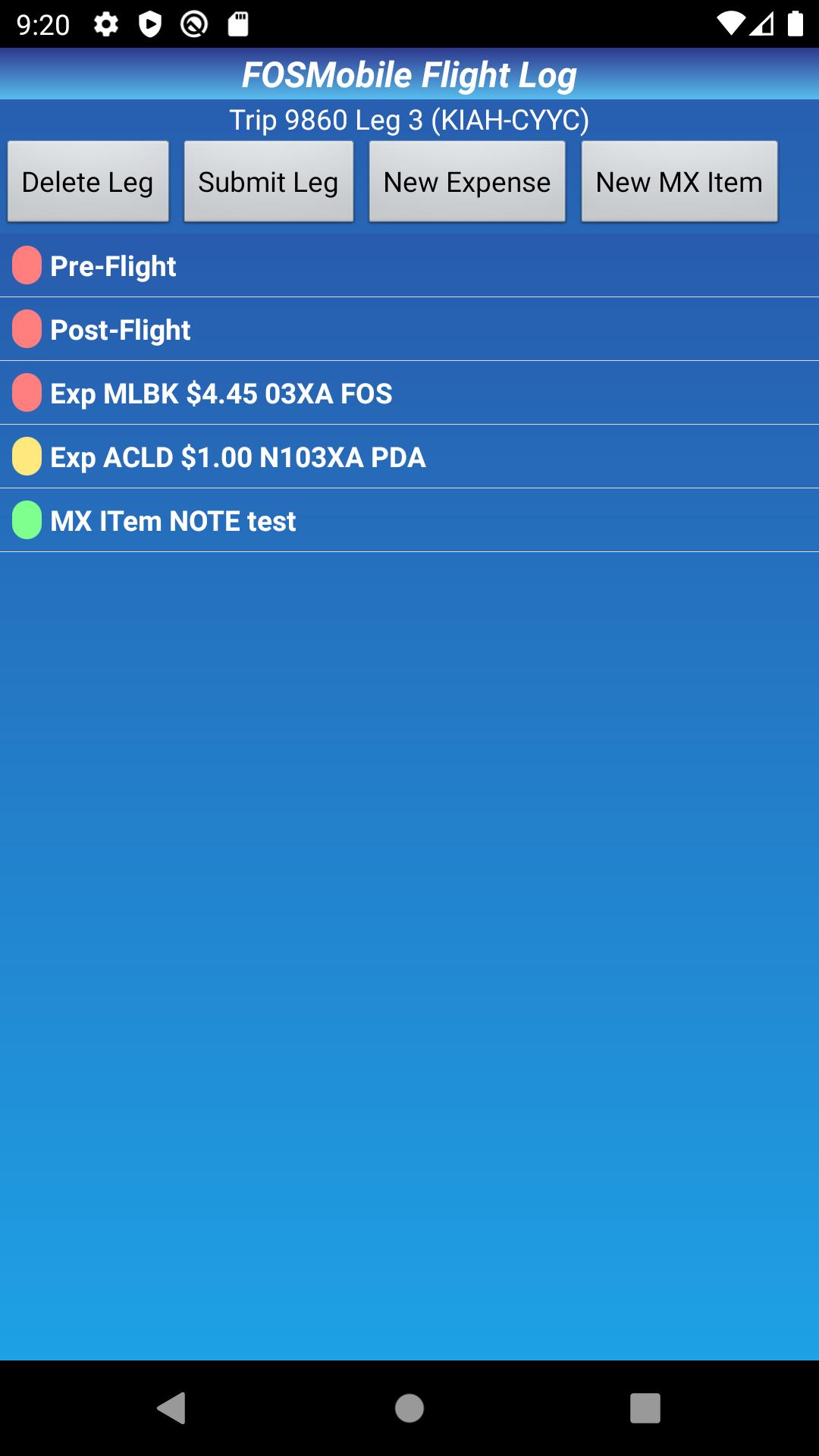Open the Pre-Flight section
Image resolution: width=819 pixels, height=1456 pixels.
[409, 266]
